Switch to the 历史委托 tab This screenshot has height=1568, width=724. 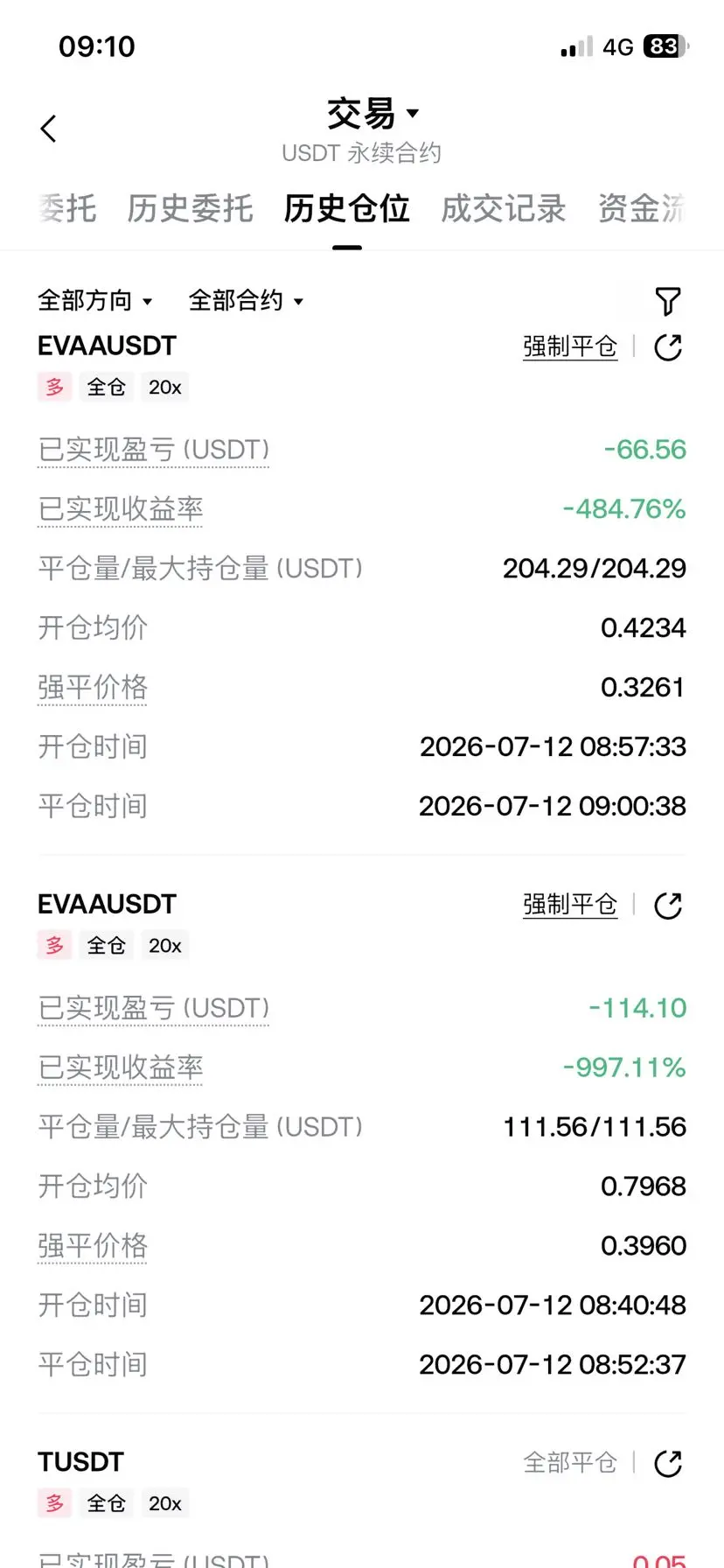[x=190, y=209]
